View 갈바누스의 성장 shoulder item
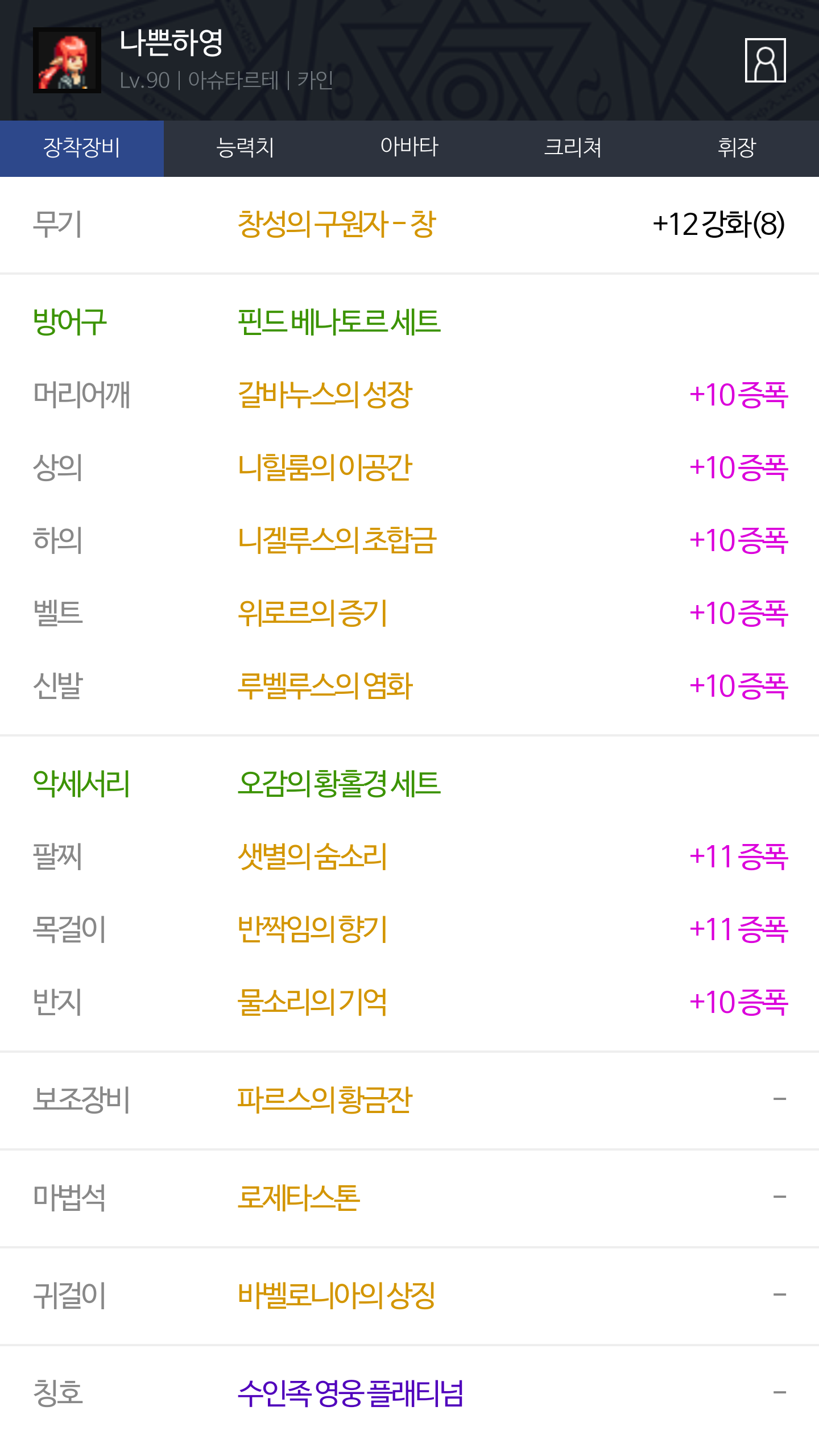Screen dimensions: 819x1456 (x=325, y=395)
